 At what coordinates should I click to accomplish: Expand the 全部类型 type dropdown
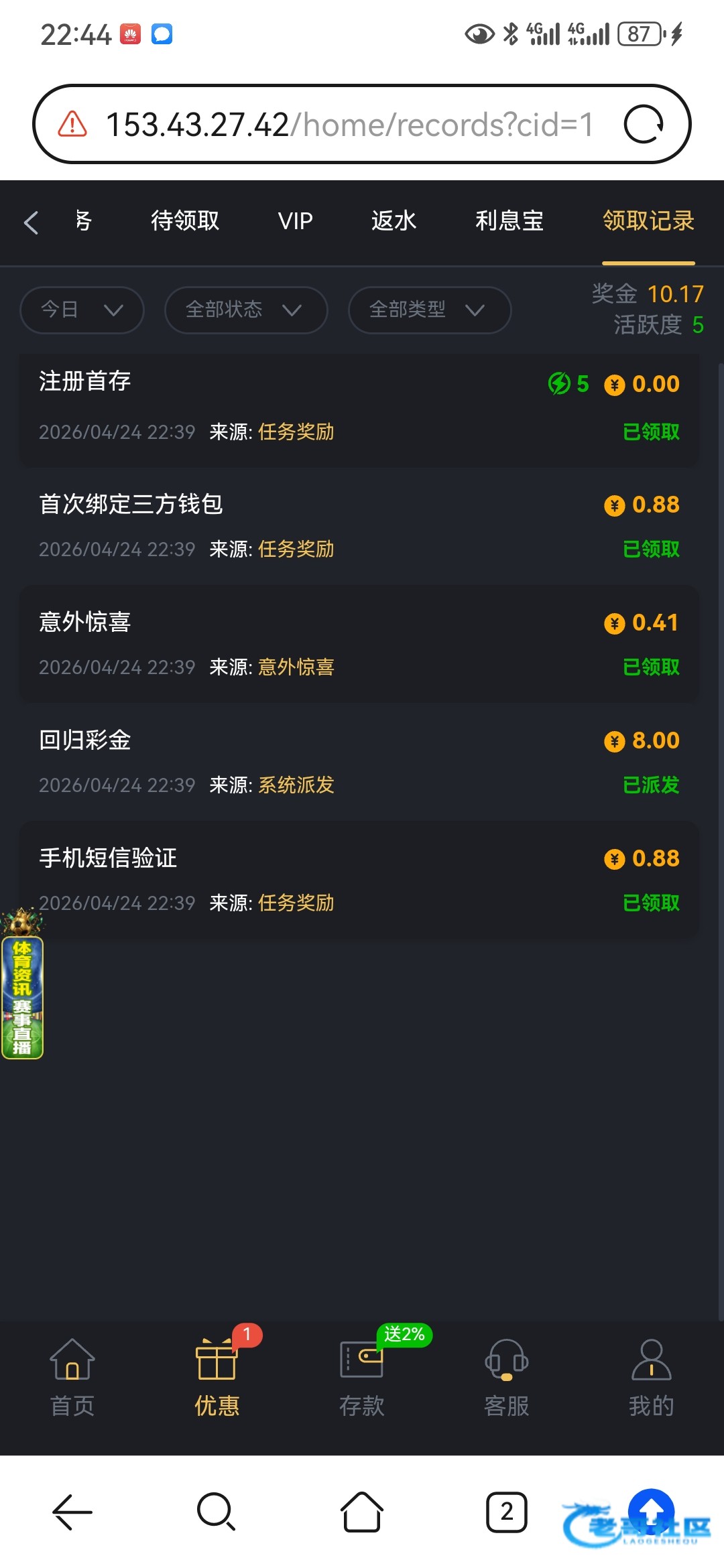(x=429, y=310)
